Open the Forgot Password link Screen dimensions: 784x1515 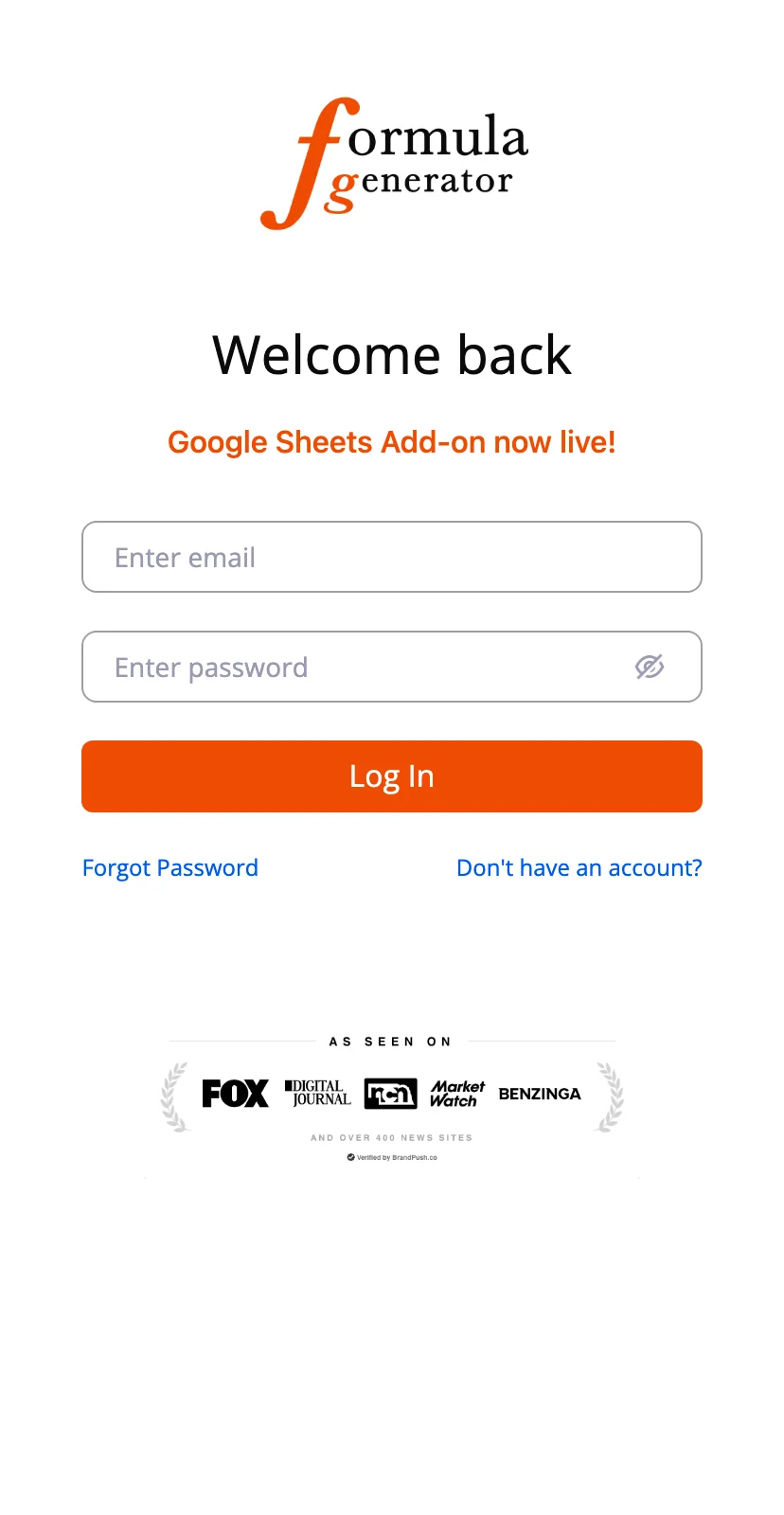pos(170,868)
